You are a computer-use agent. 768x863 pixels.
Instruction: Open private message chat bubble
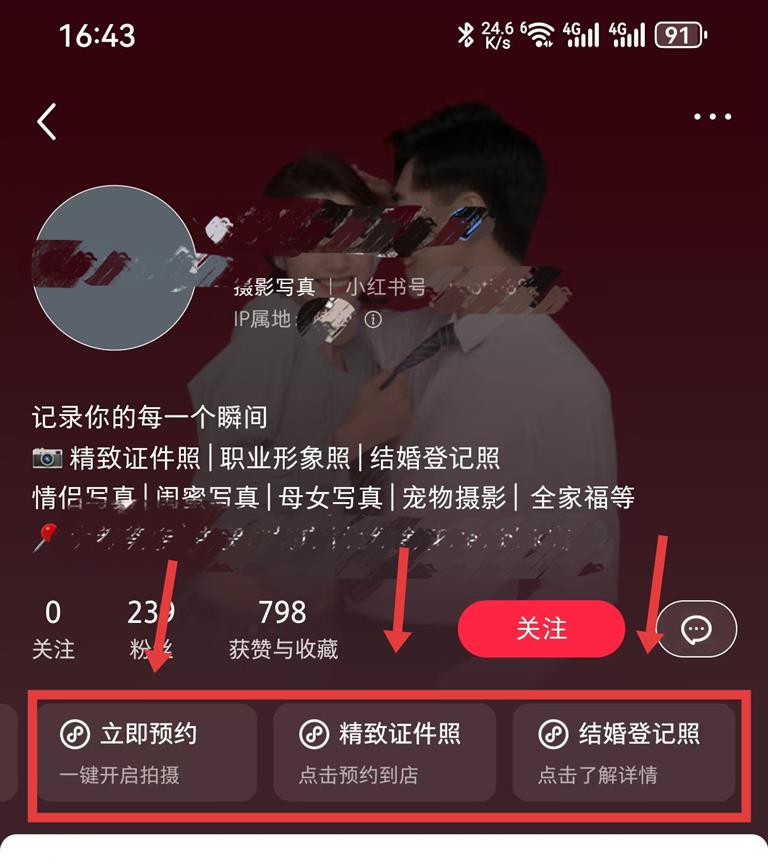[x=696, y=629]
